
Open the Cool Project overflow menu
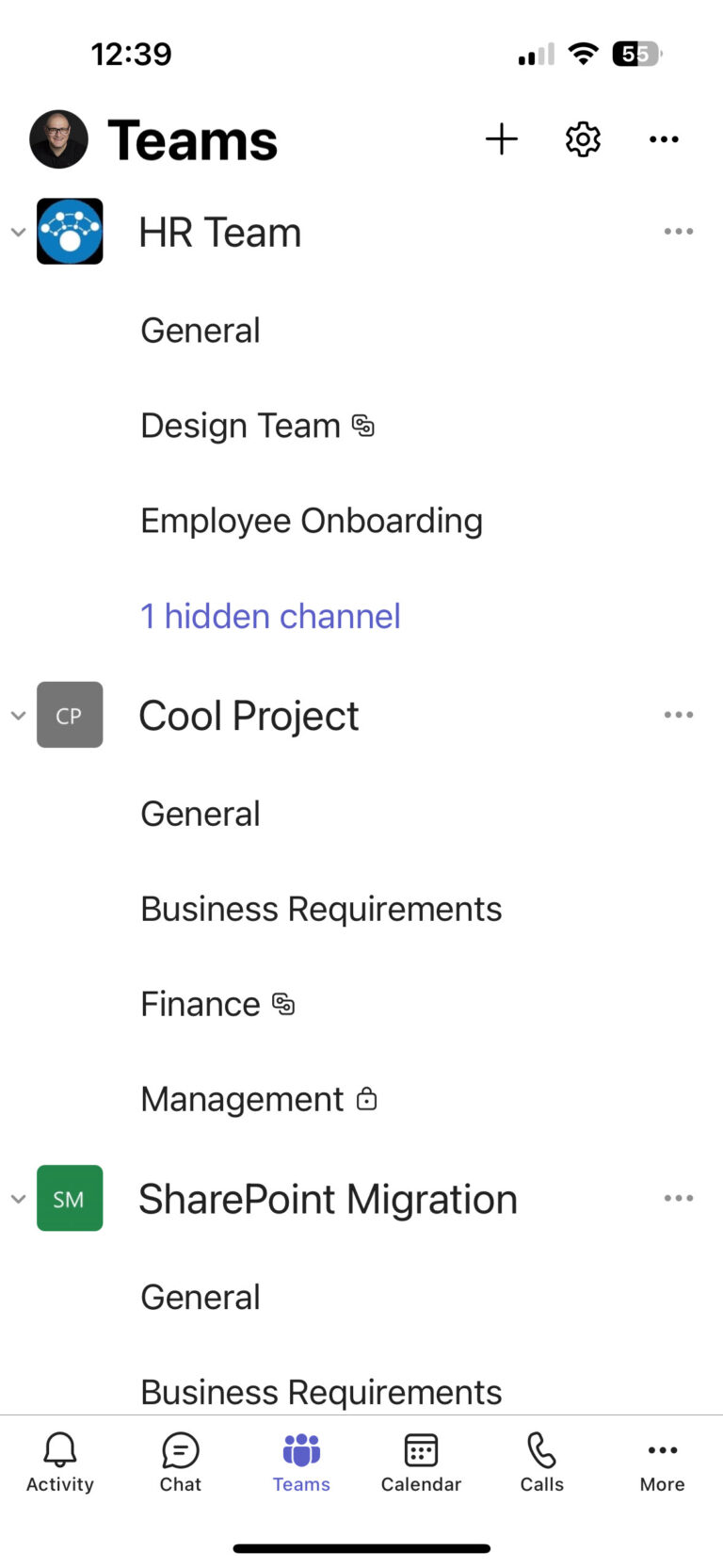(679, 715)
